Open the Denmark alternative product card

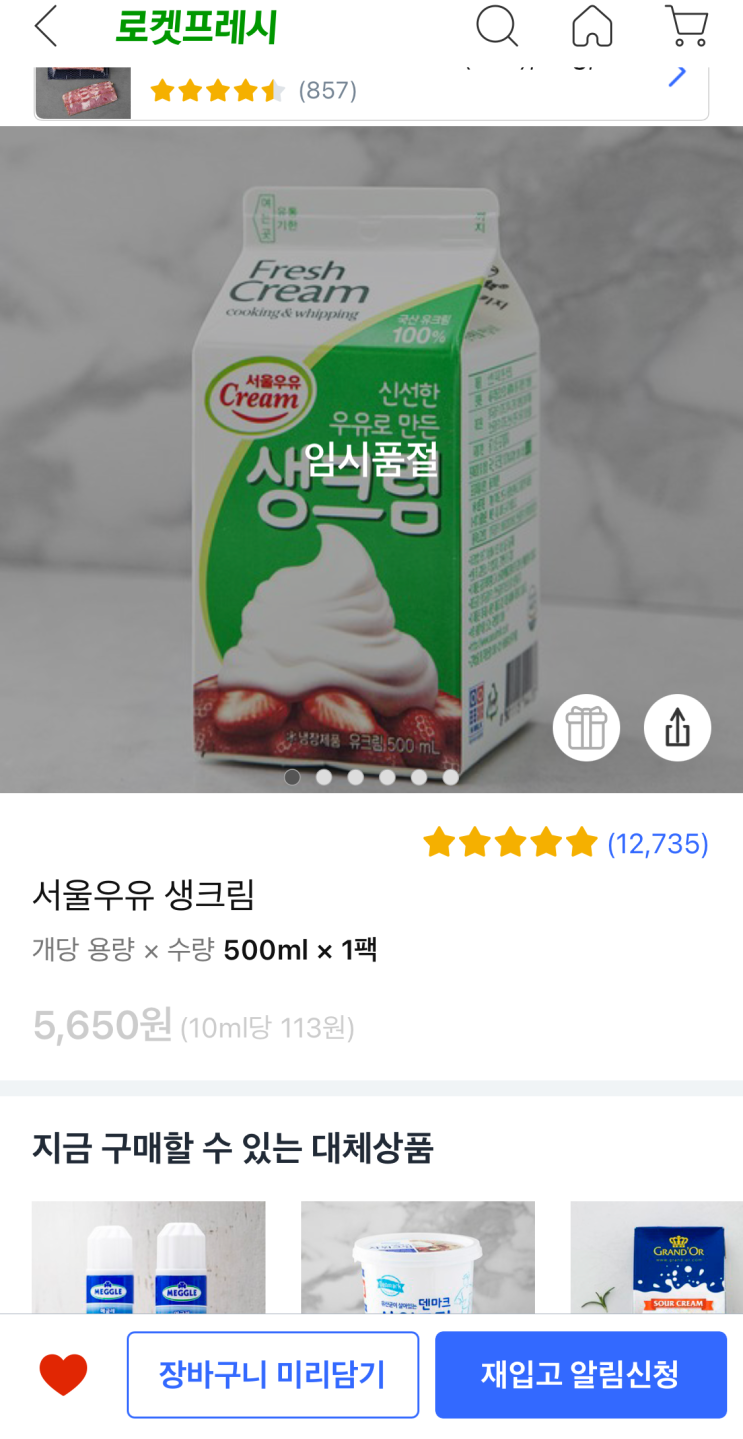click(x=417, y=1258)
